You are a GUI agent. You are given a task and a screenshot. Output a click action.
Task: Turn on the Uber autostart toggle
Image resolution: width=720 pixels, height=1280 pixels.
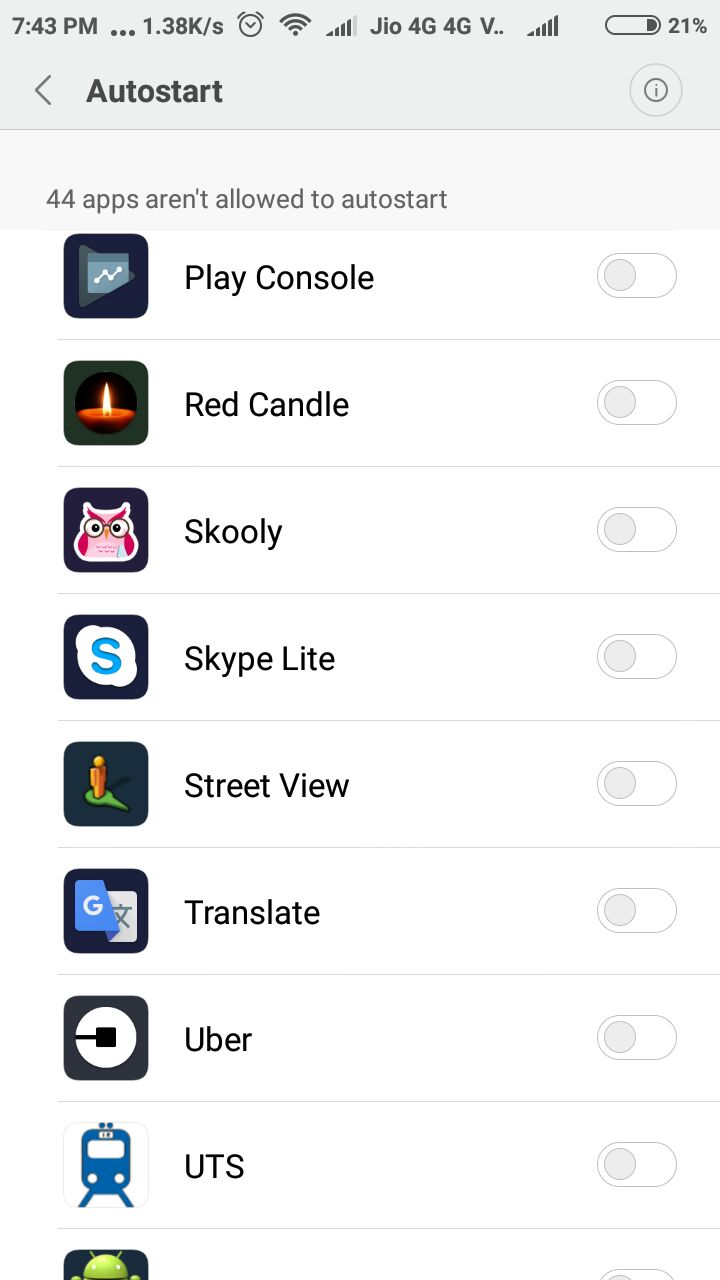[637, 1038]
